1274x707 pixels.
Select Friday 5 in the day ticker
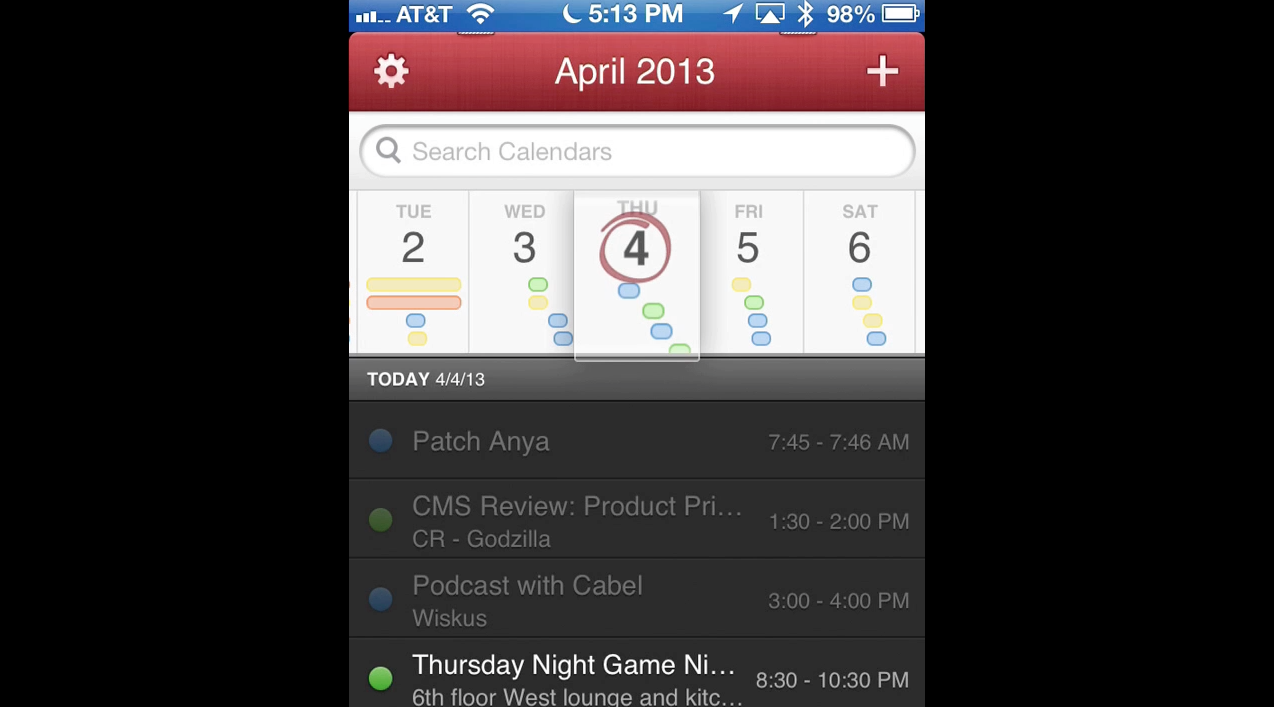[748, 270]
